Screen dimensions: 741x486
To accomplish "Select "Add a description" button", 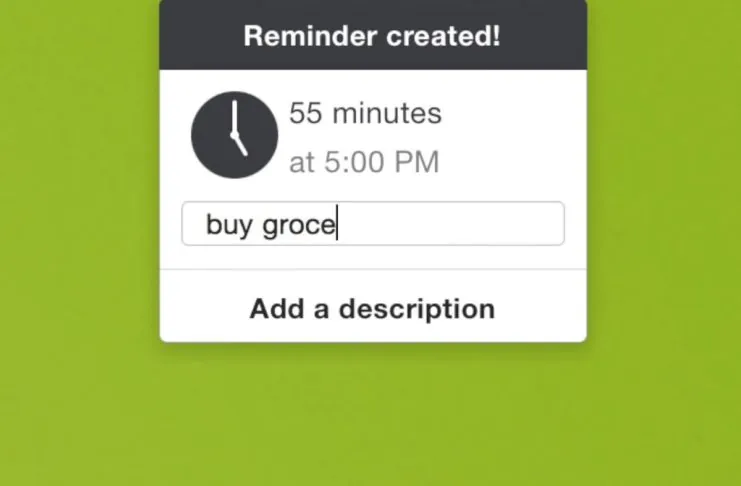I will tap(372, 308).
